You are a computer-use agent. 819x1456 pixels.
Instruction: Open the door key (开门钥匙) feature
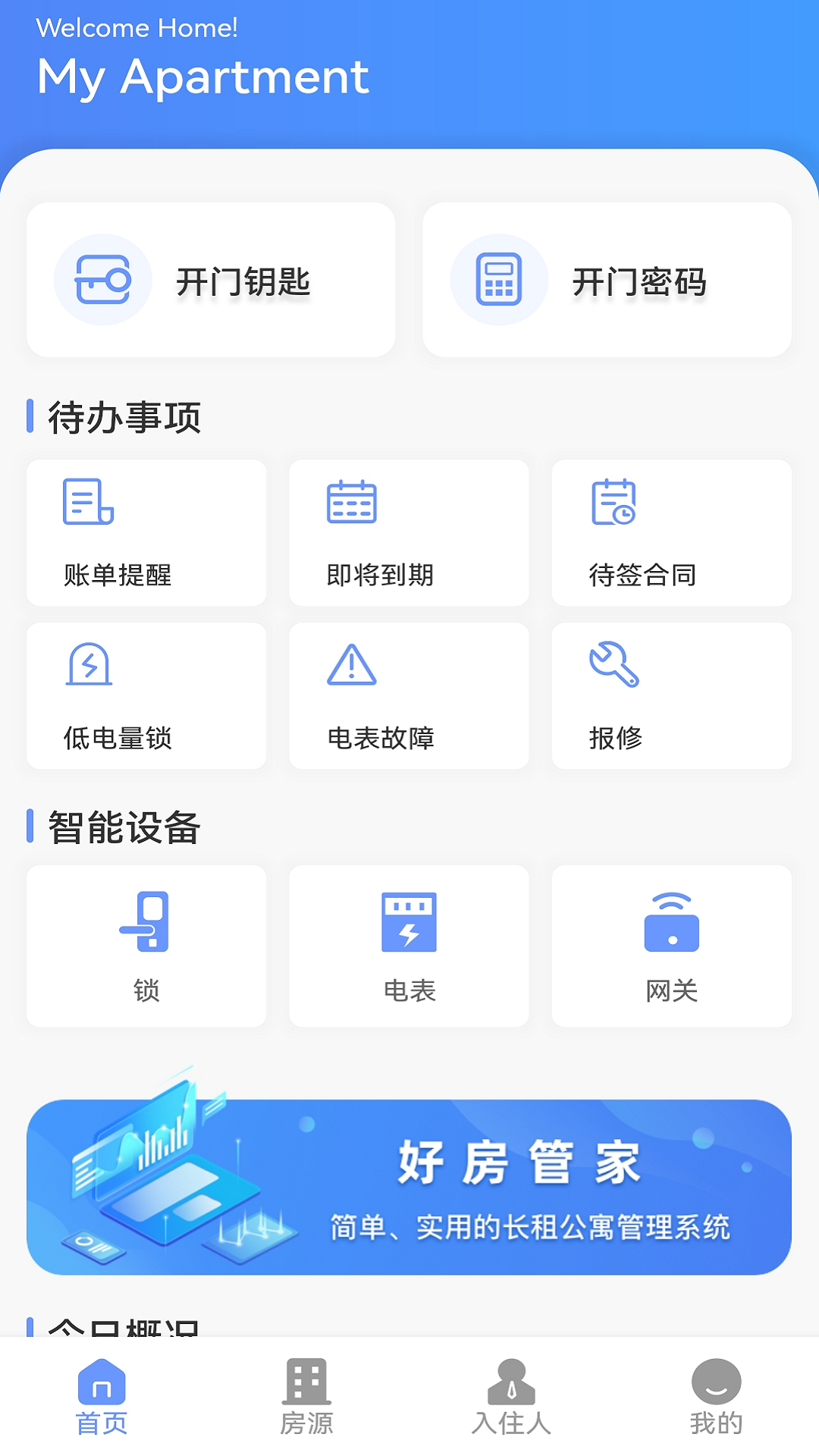pos(211,279)
